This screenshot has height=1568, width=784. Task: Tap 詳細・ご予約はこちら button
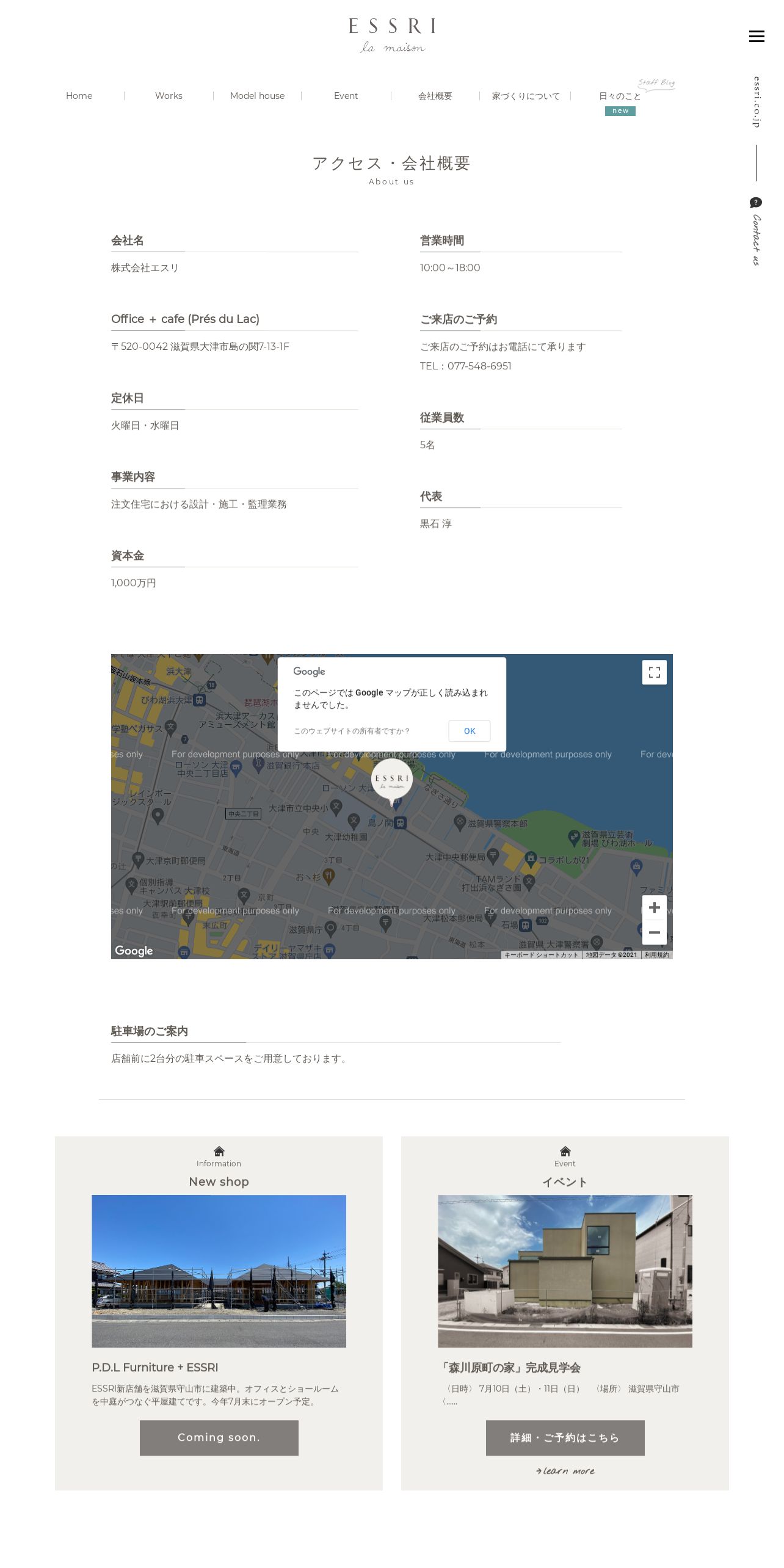pos(565,1437)
